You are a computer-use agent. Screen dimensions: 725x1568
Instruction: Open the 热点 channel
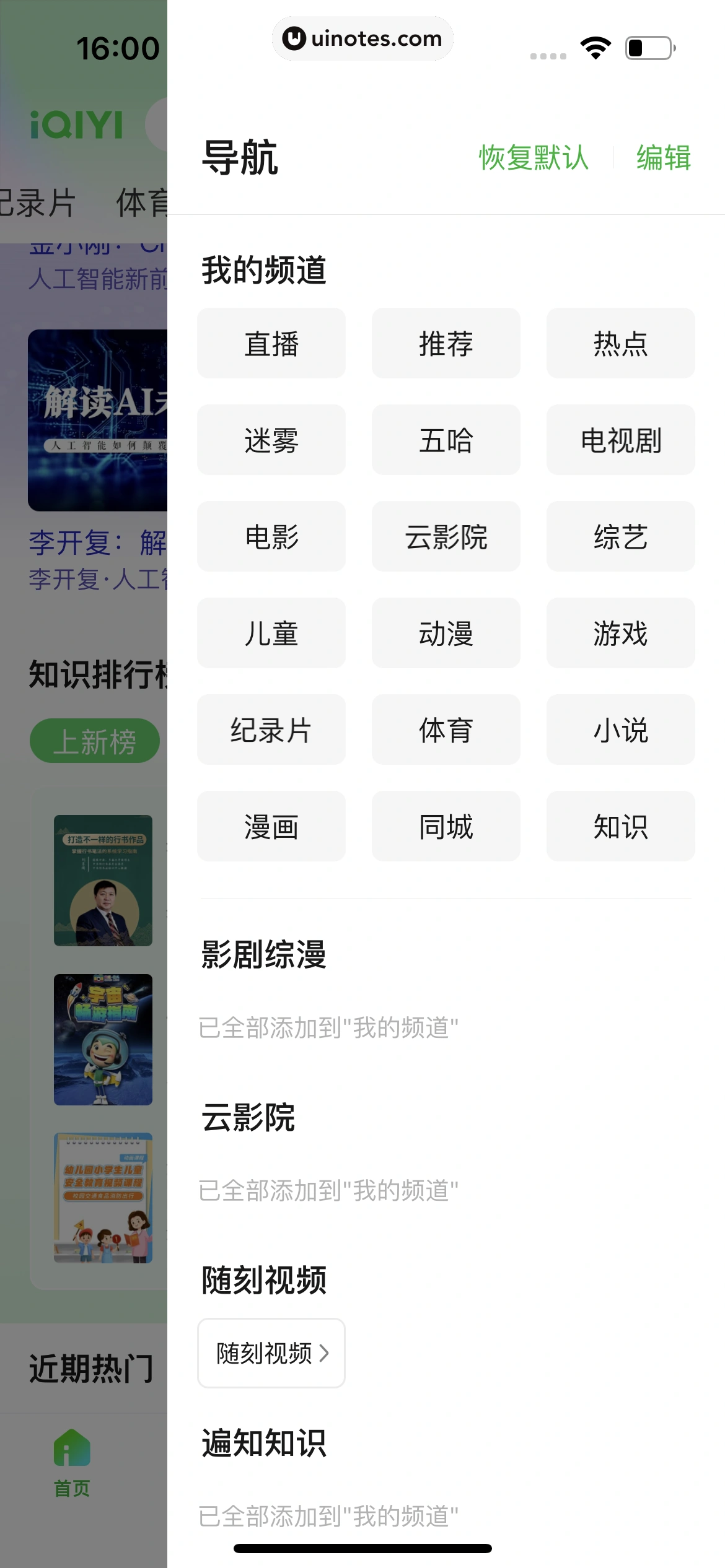tap(620, 342)
